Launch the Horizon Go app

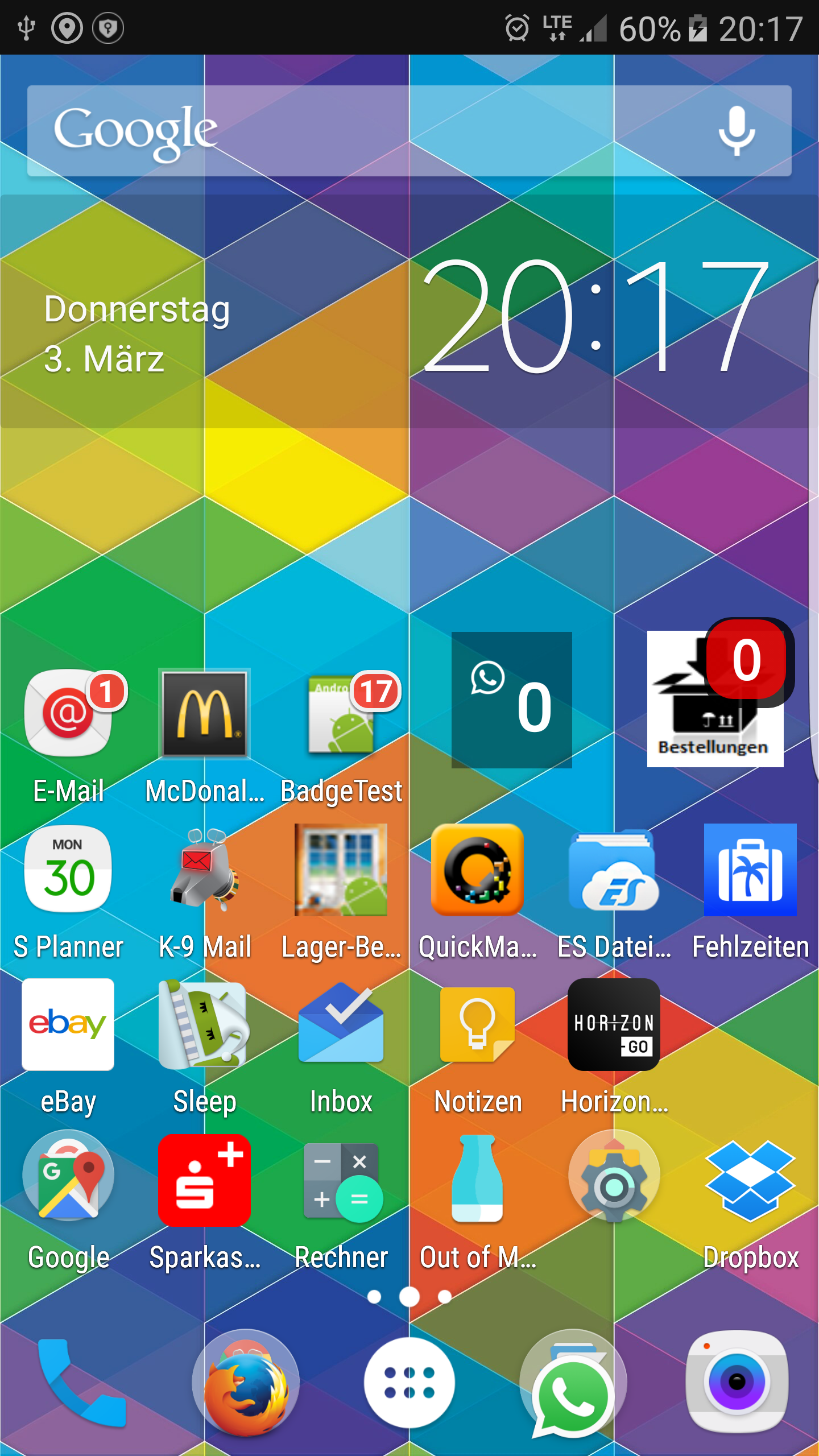614,1025
